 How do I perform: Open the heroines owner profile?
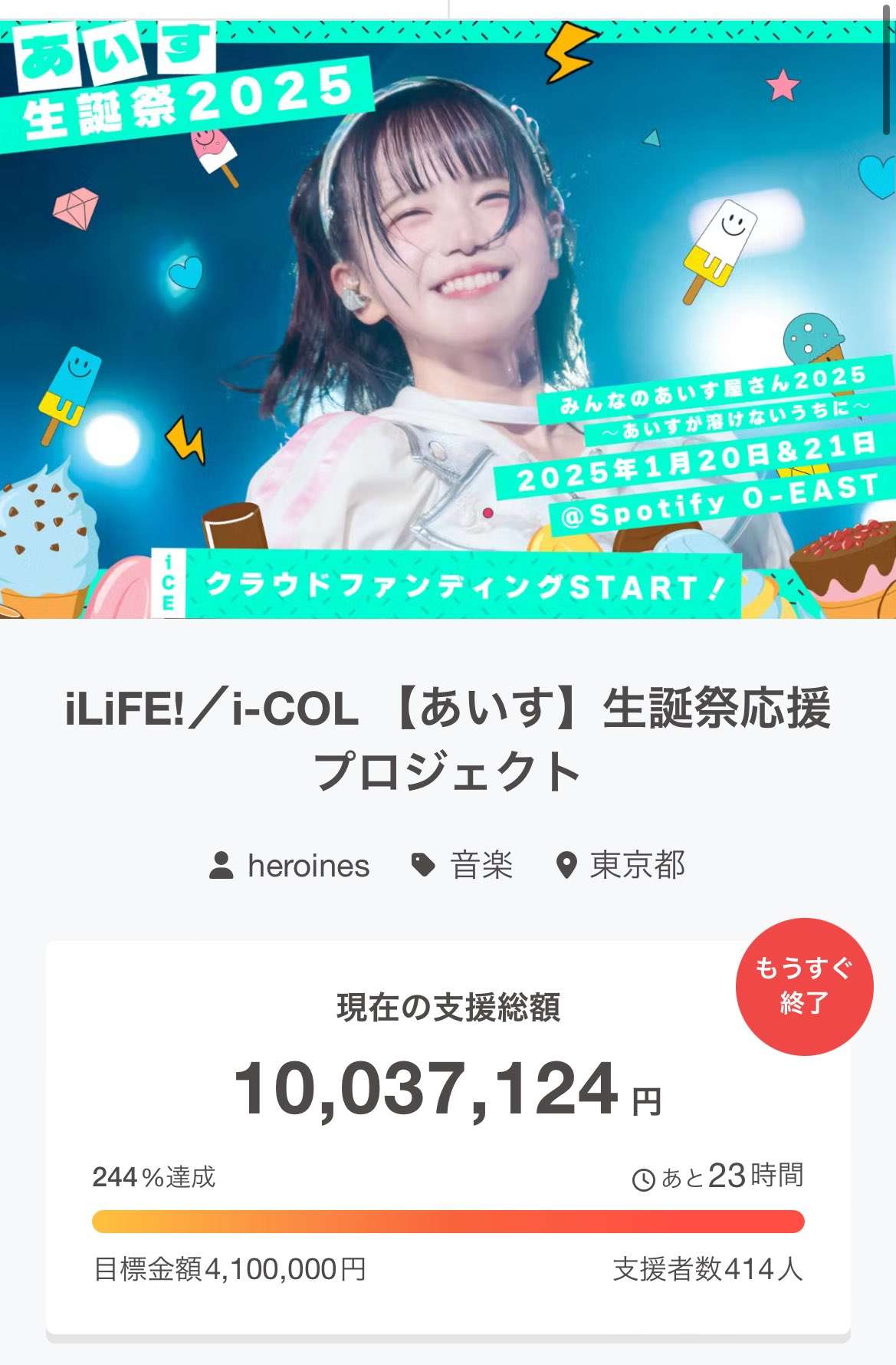[307, 866]
